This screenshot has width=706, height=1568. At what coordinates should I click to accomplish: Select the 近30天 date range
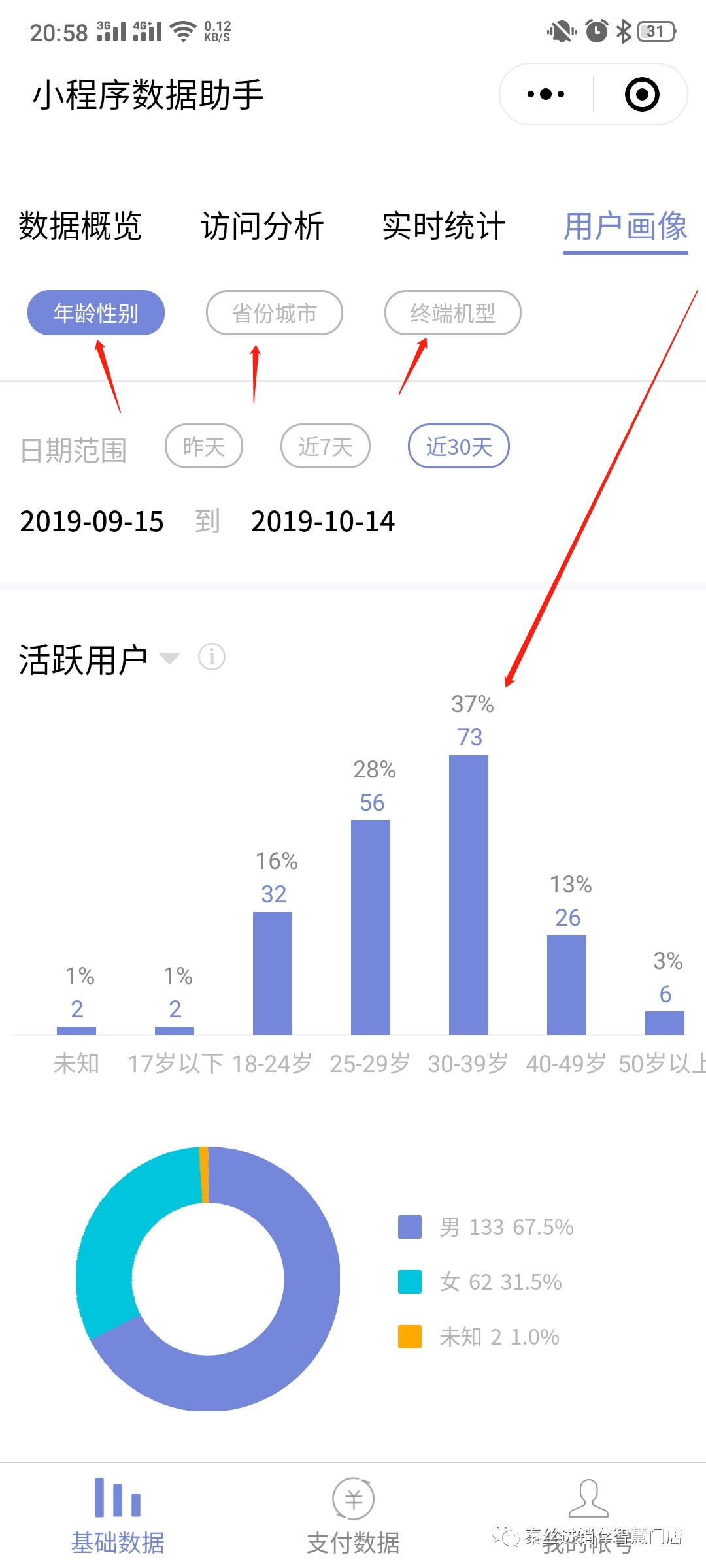click(459, 446)
